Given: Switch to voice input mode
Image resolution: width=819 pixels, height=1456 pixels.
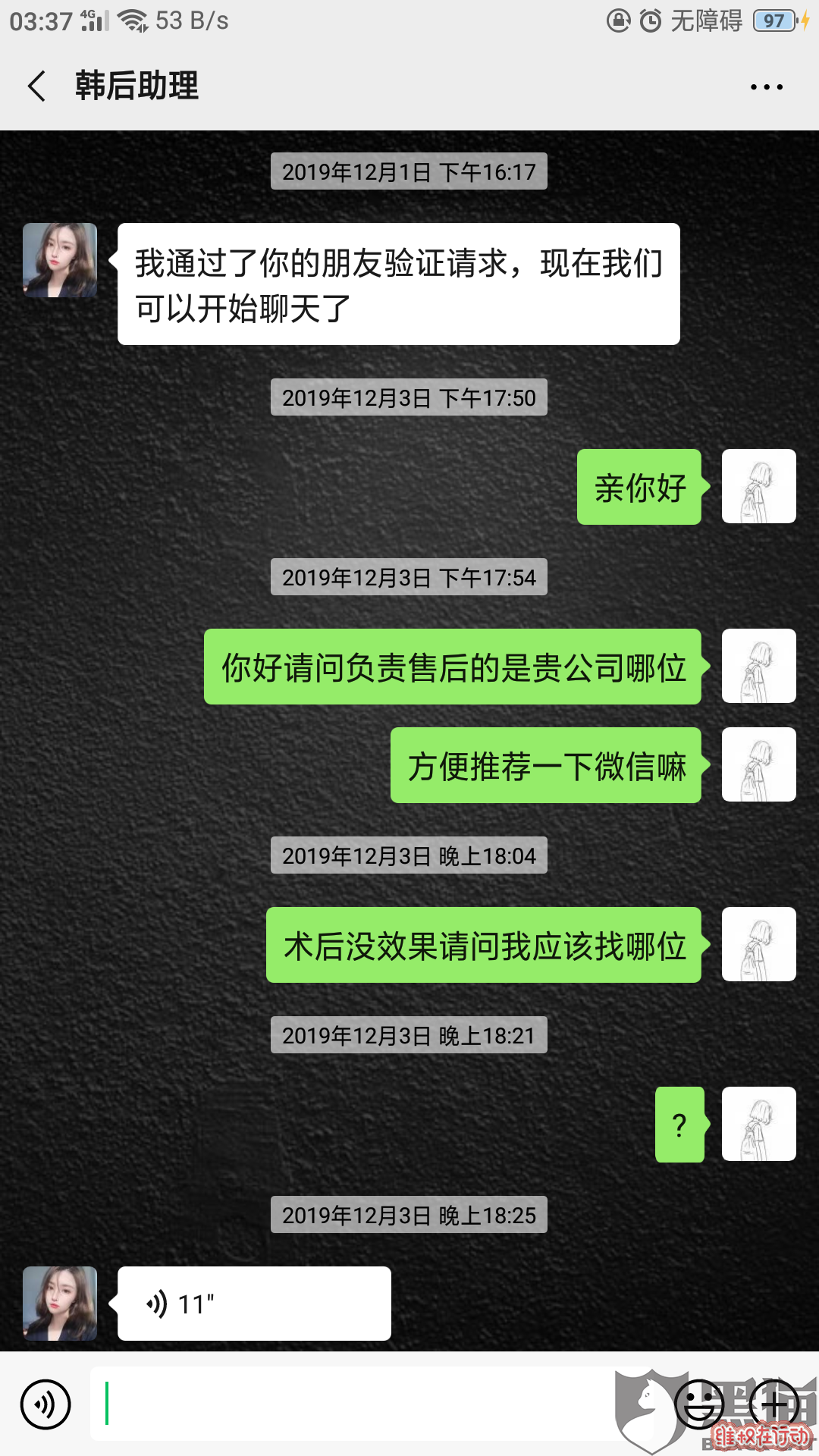Looking at the screenshot, I should [x=45, y=1404].
